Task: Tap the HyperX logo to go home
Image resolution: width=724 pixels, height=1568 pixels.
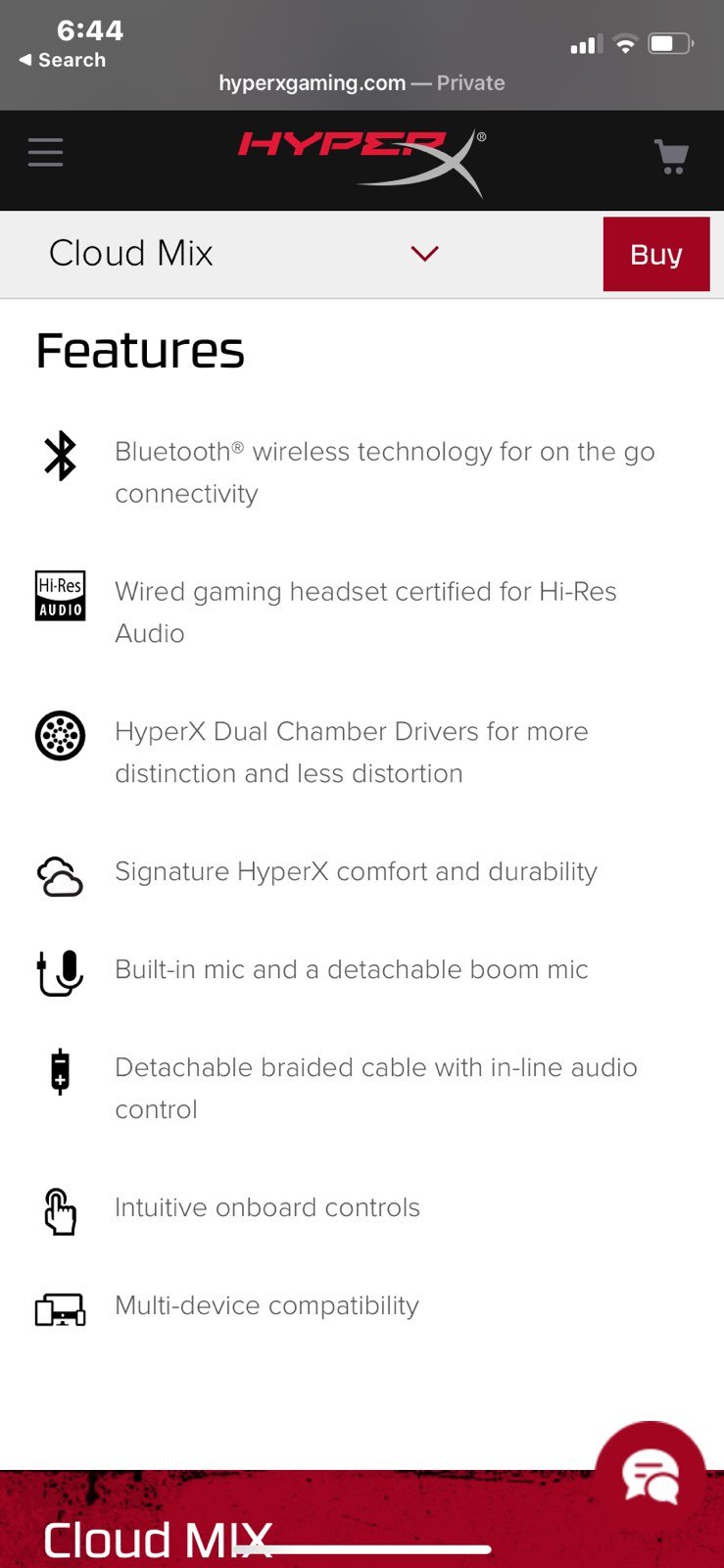Action: tap(362, 161)
